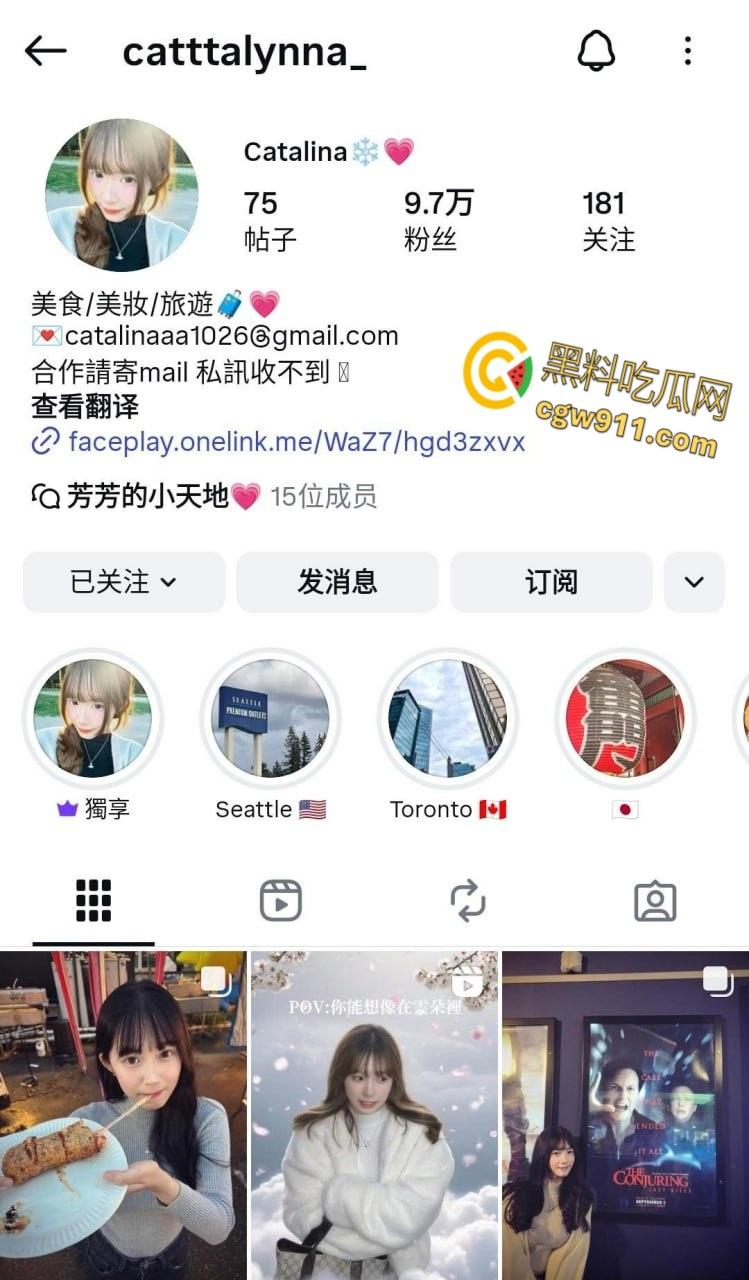749x1280 pixels.
Task: Expand the suggested accounts chevron beside 订阅
Action: [694, 581]
